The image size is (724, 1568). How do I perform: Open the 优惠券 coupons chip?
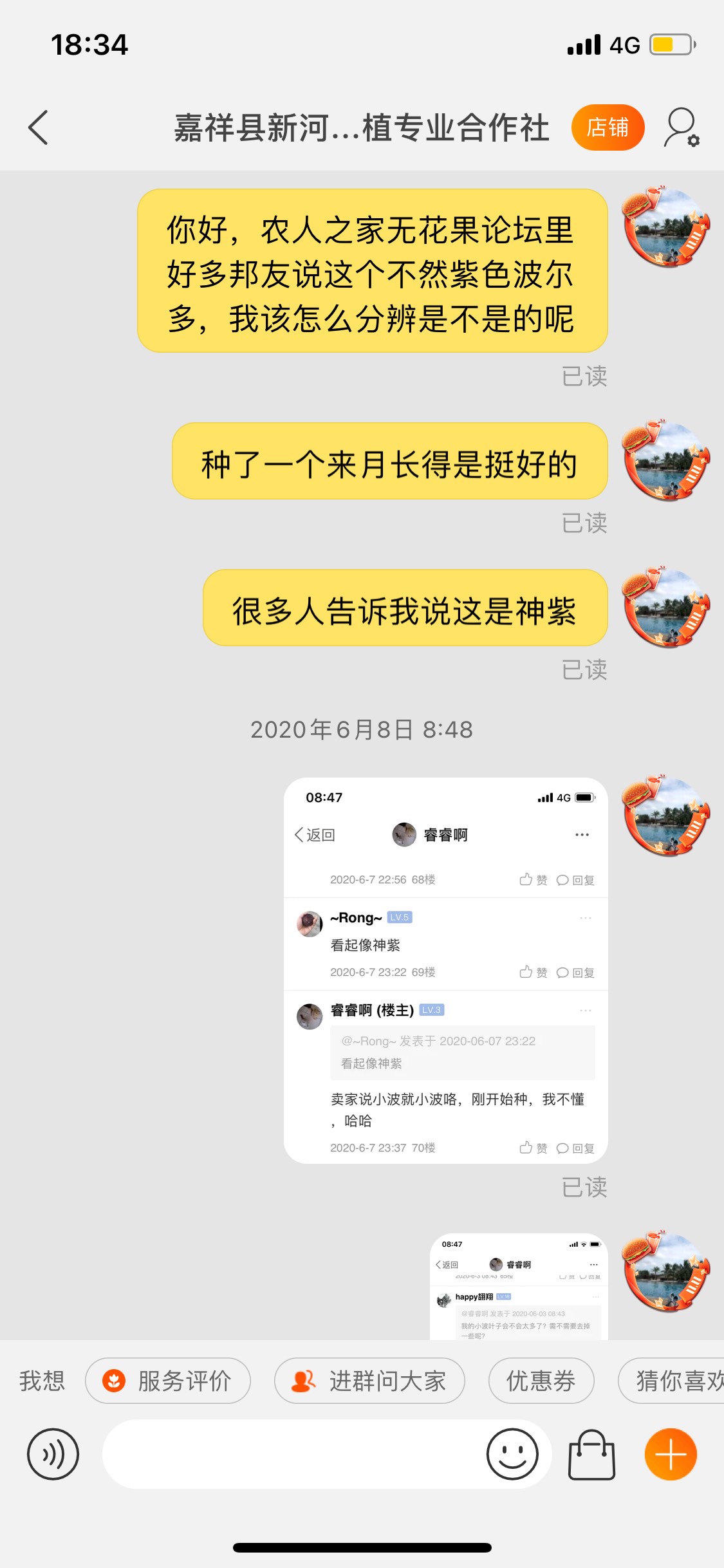pos(541,1381)
